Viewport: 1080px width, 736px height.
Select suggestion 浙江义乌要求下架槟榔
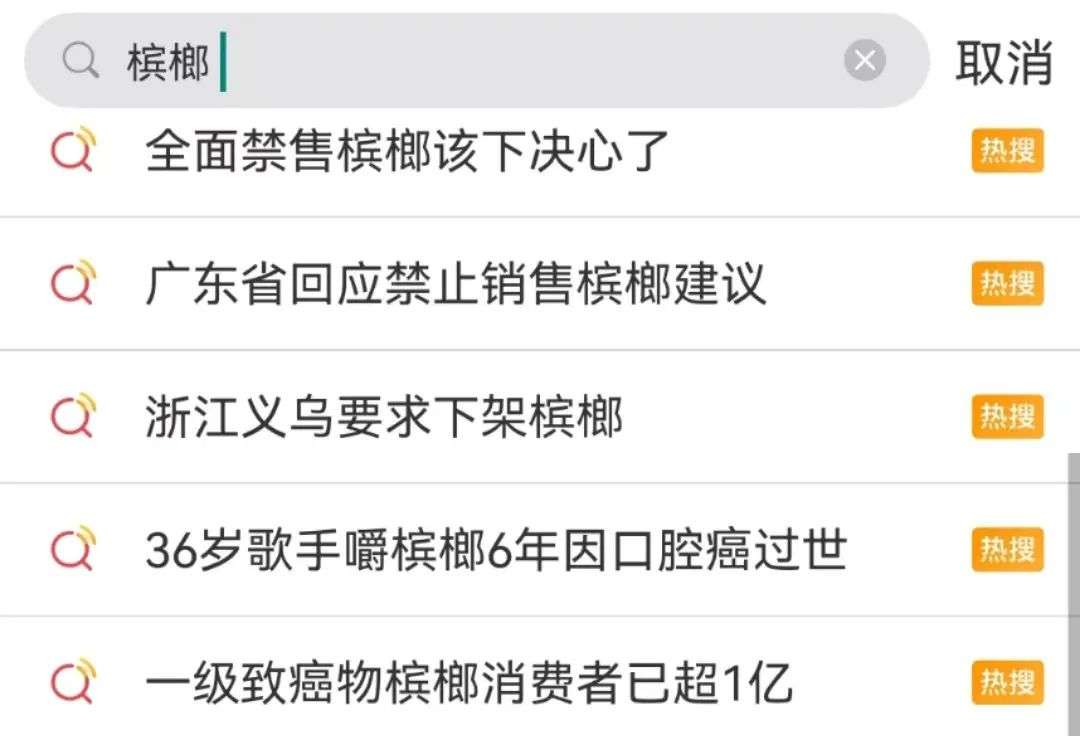383,417
